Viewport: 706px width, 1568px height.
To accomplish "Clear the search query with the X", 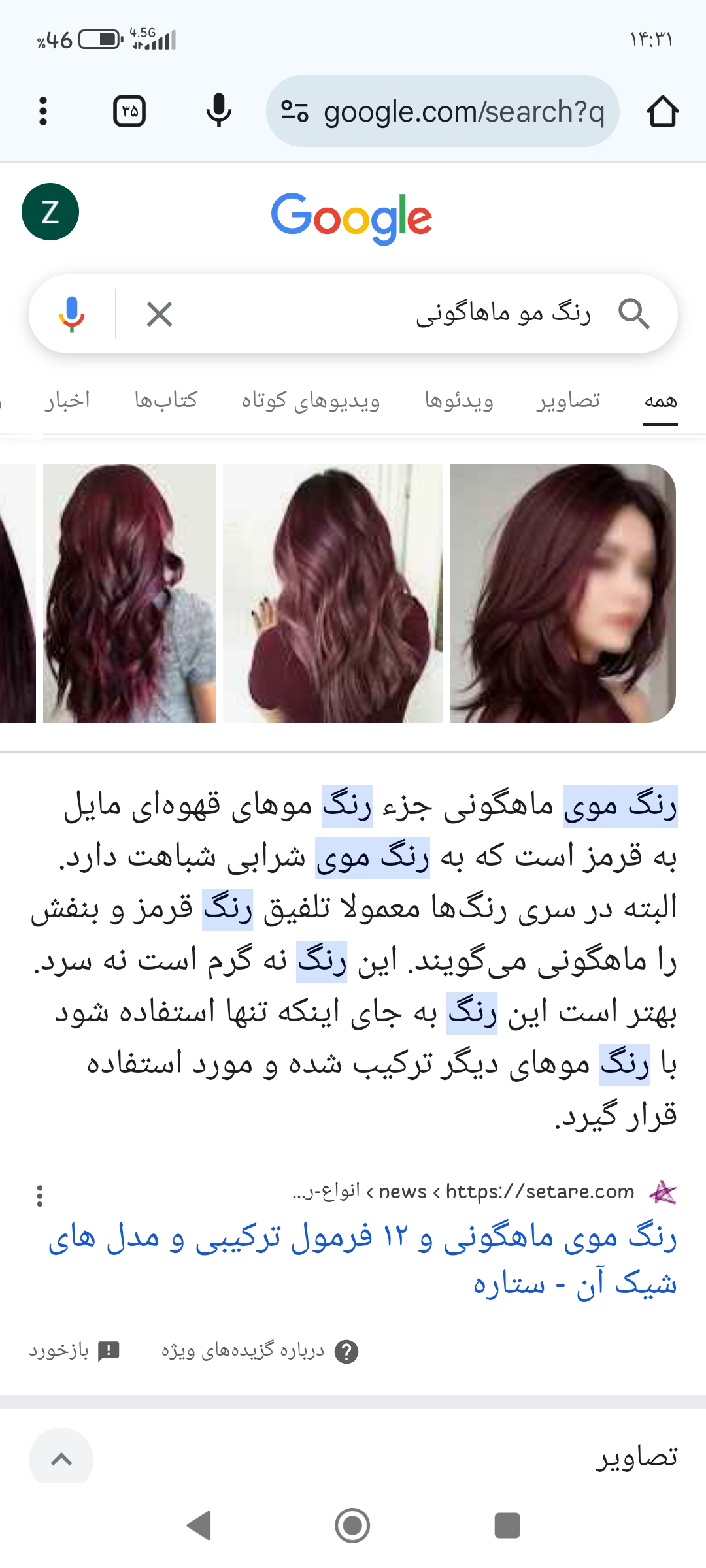I will 160,314.
